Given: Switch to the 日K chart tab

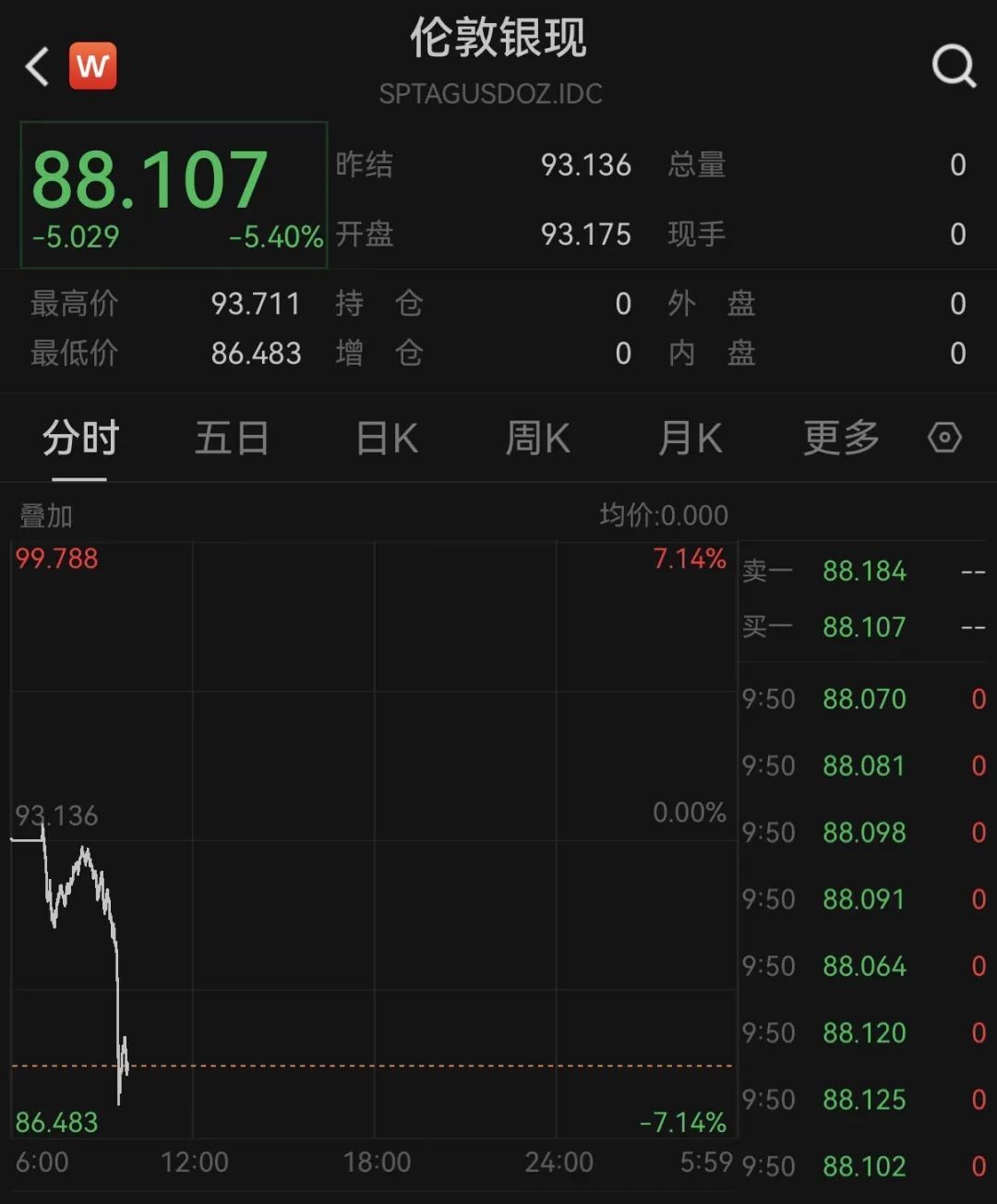Looking at the screenshot, I should point(387,438).
